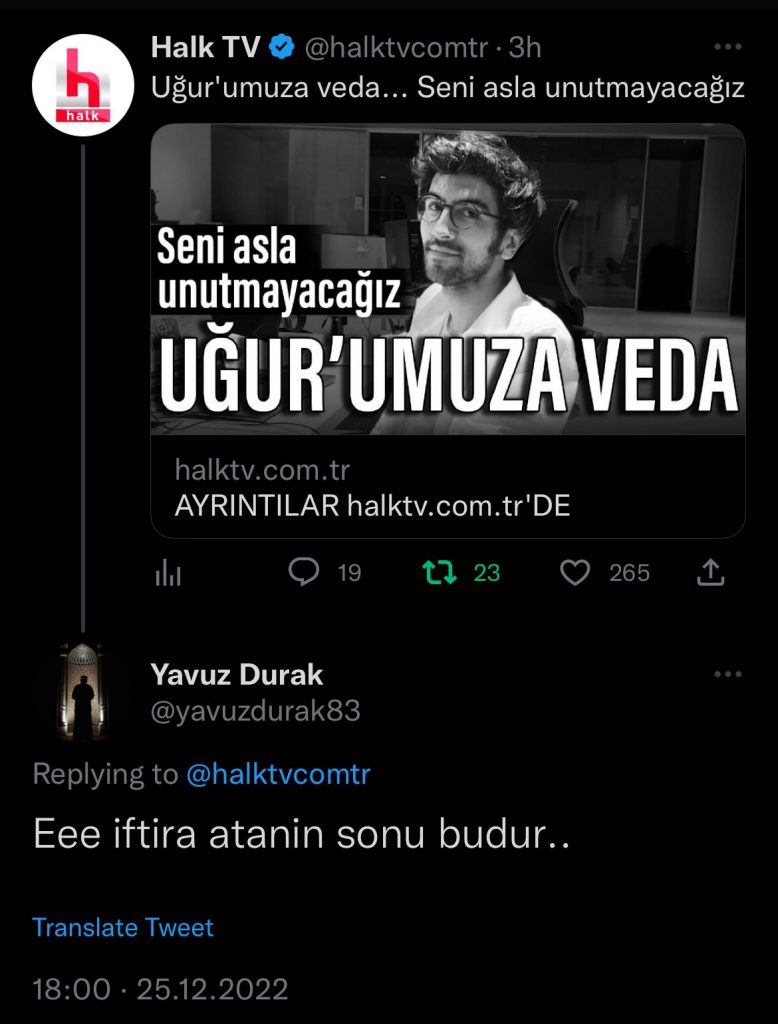The height and width of the screenshot is (1024, 778).
Task: Reply to Halk TV tweet
Action: (x=304, y=572)
